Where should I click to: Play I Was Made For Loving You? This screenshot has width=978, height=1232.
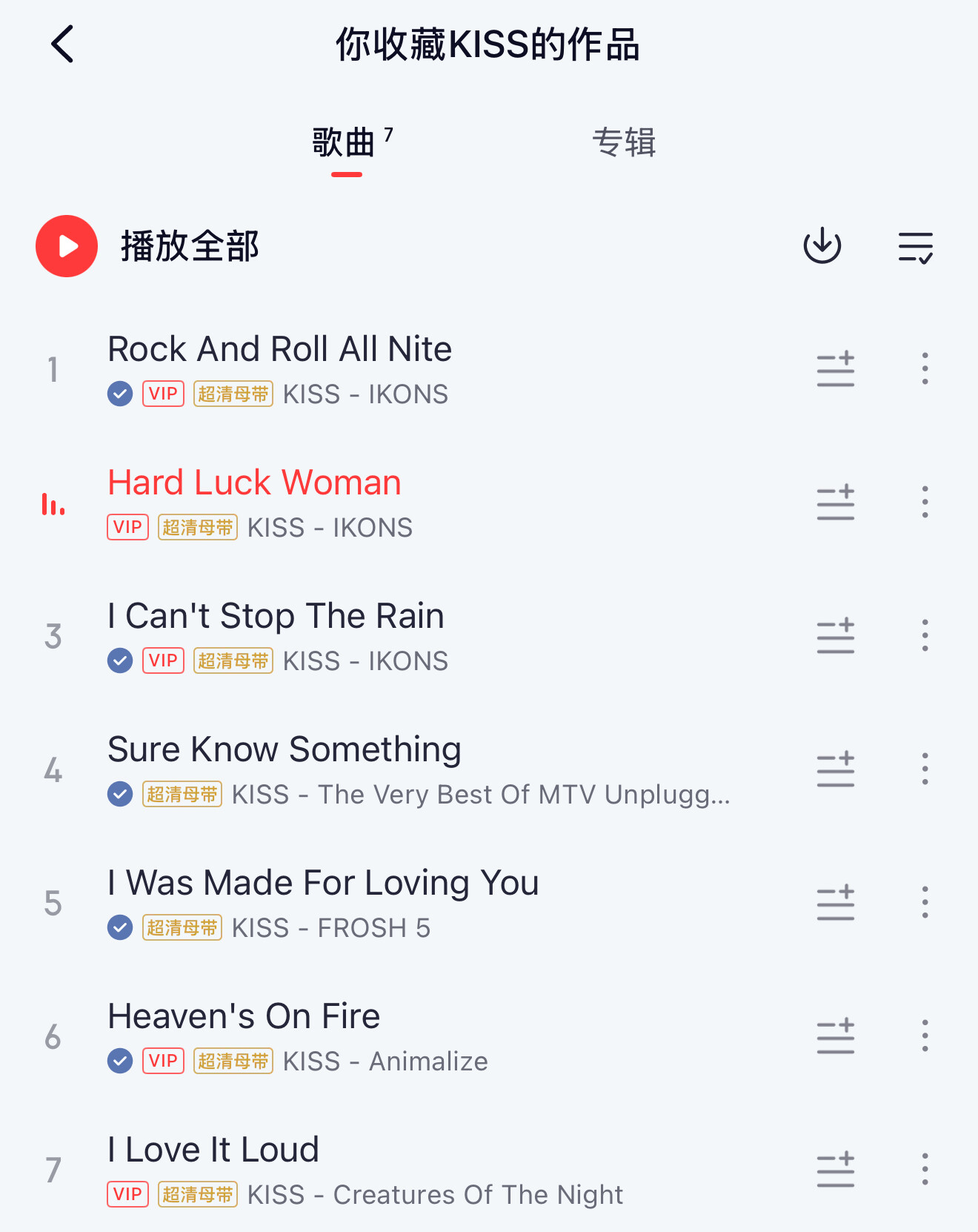pyautogui.click(x=323, y=883)
